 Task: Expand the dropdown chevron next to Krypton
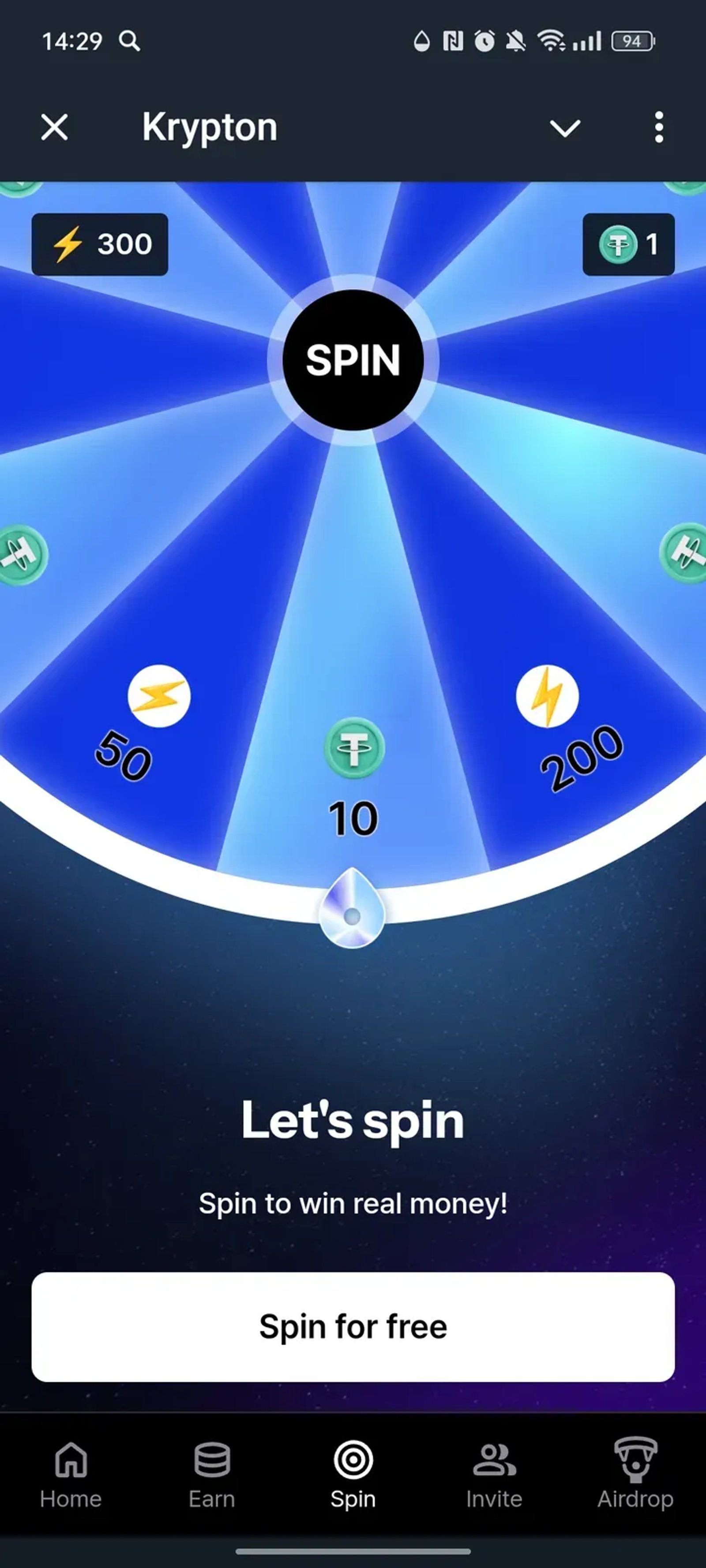tap(565, 128)
